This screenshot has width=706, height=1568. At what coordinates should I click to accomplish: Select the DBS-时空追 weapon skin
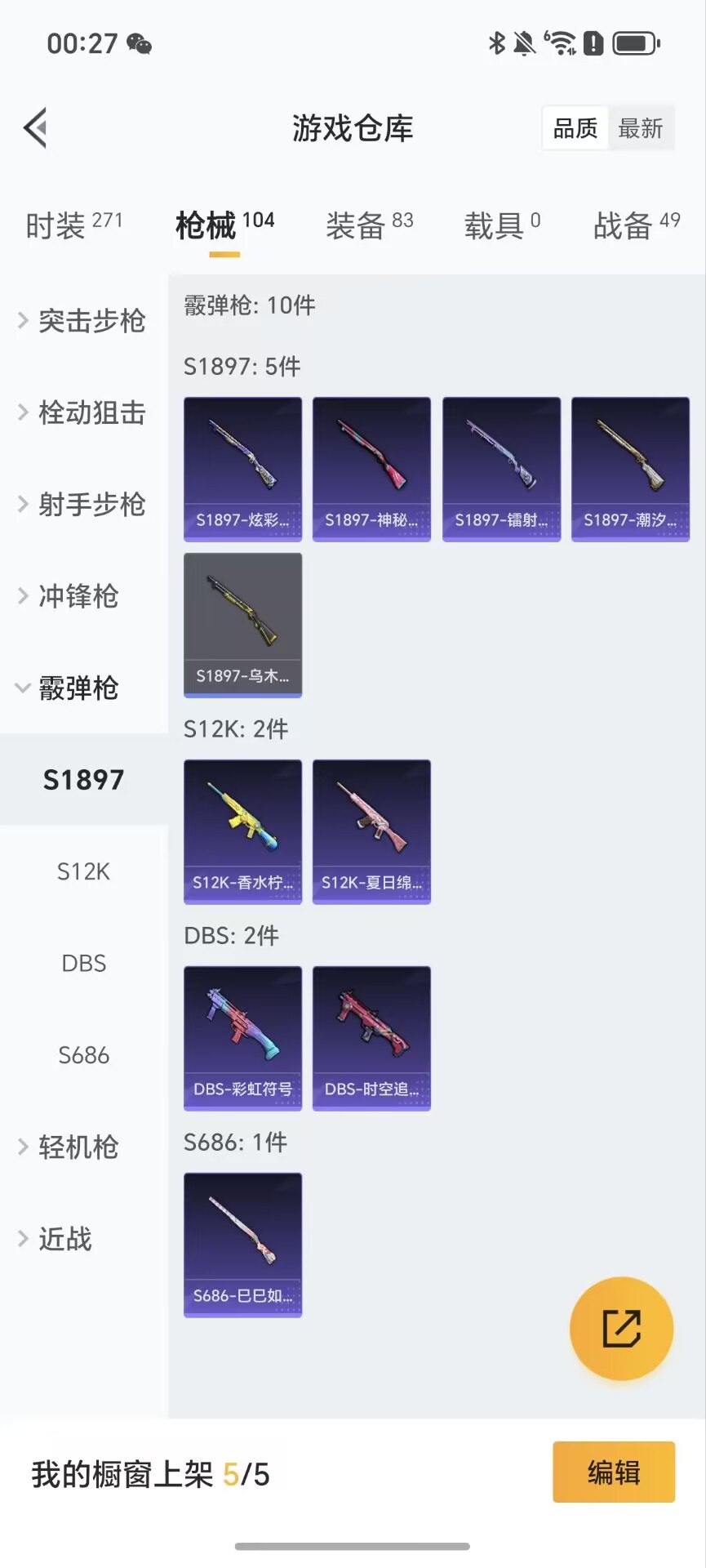[x=371, y=1037]
